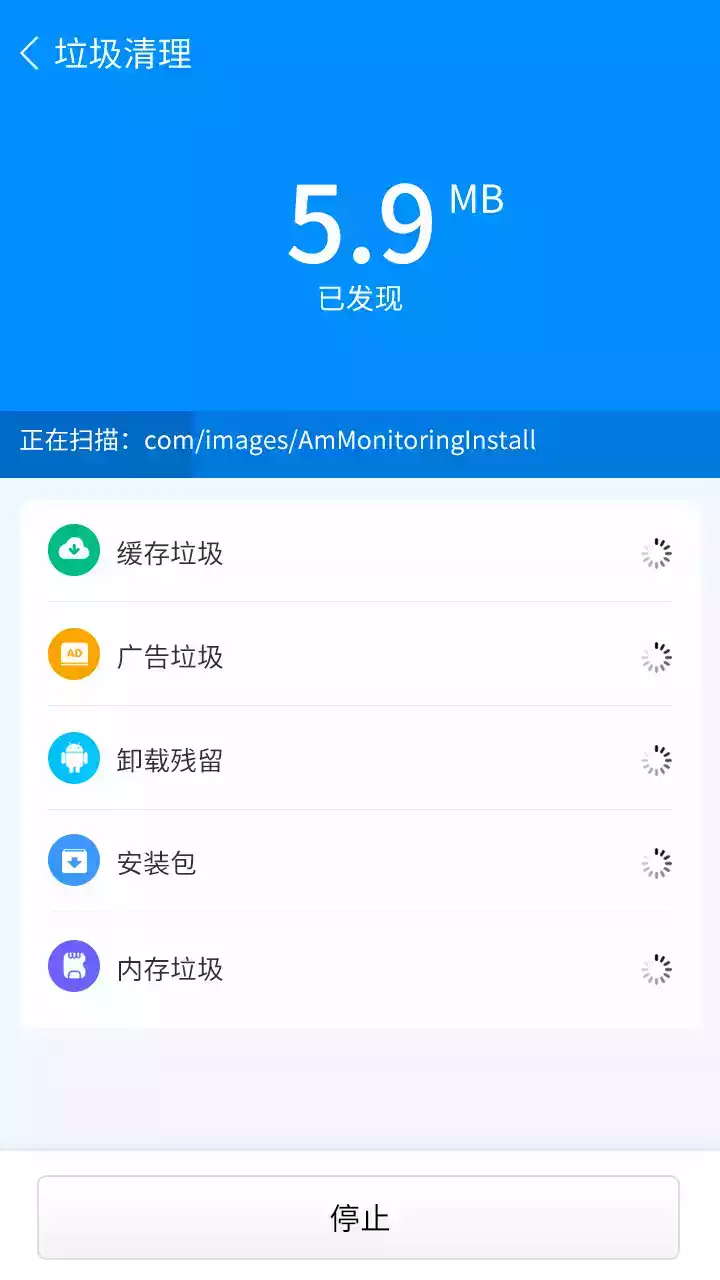Click the back arrow beside 垃圾清理
Image resolution: width=720 pixels, height=1280 pixels.
pyautogui.click(x=28, y=54)
